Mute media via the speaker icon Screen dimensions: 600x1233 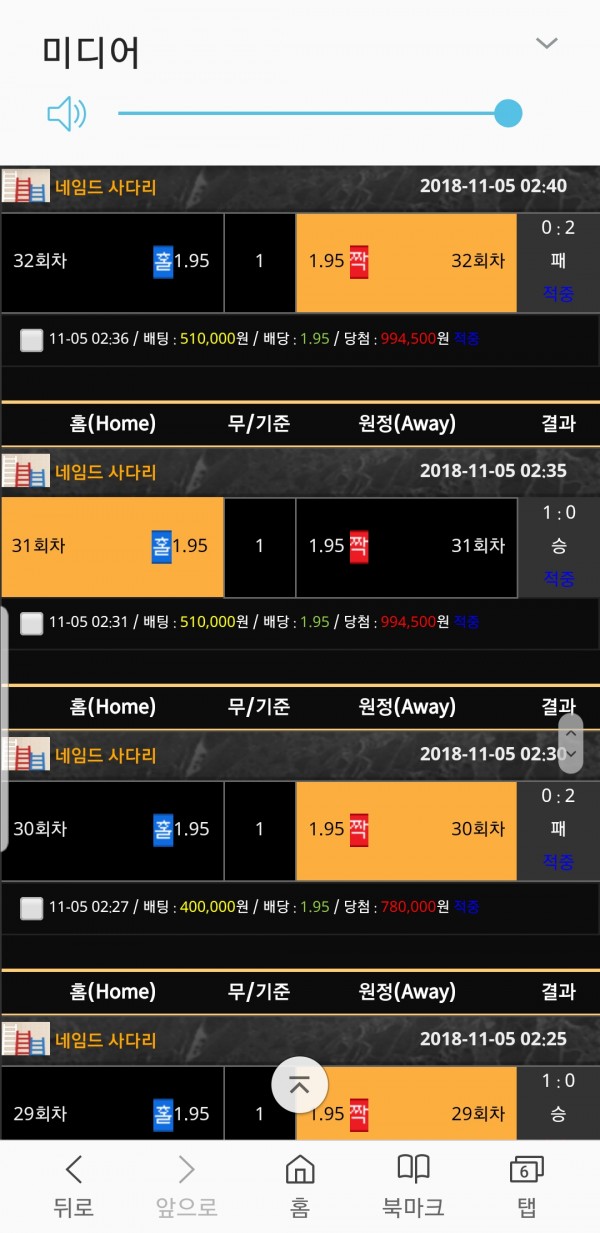click(x=66, y=114)
